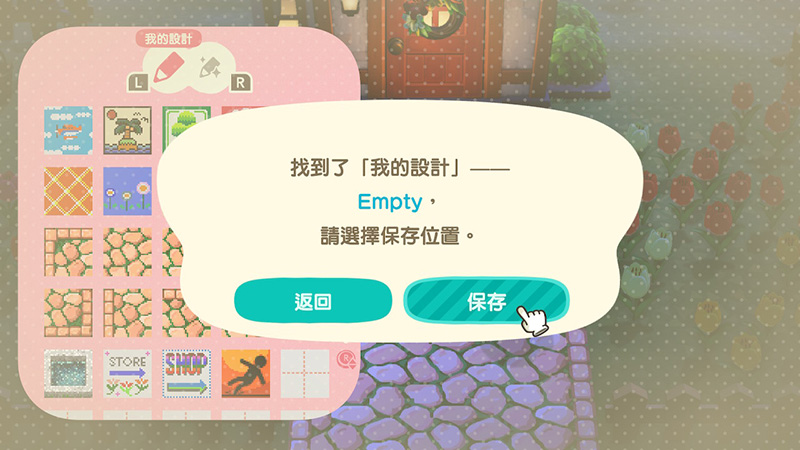Select the orange falling figure design
Screen dimensions: 800x450
point(245,373)
